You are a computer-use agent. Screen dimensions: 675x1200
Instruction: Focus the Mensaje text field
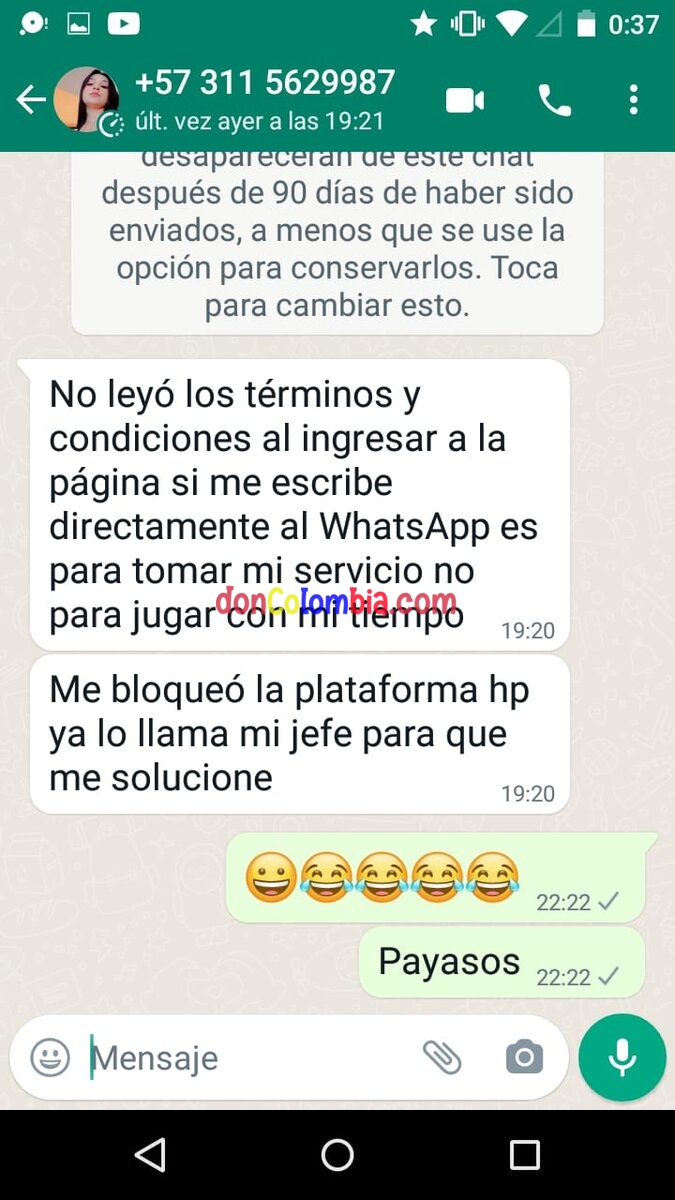[250, 1058]
